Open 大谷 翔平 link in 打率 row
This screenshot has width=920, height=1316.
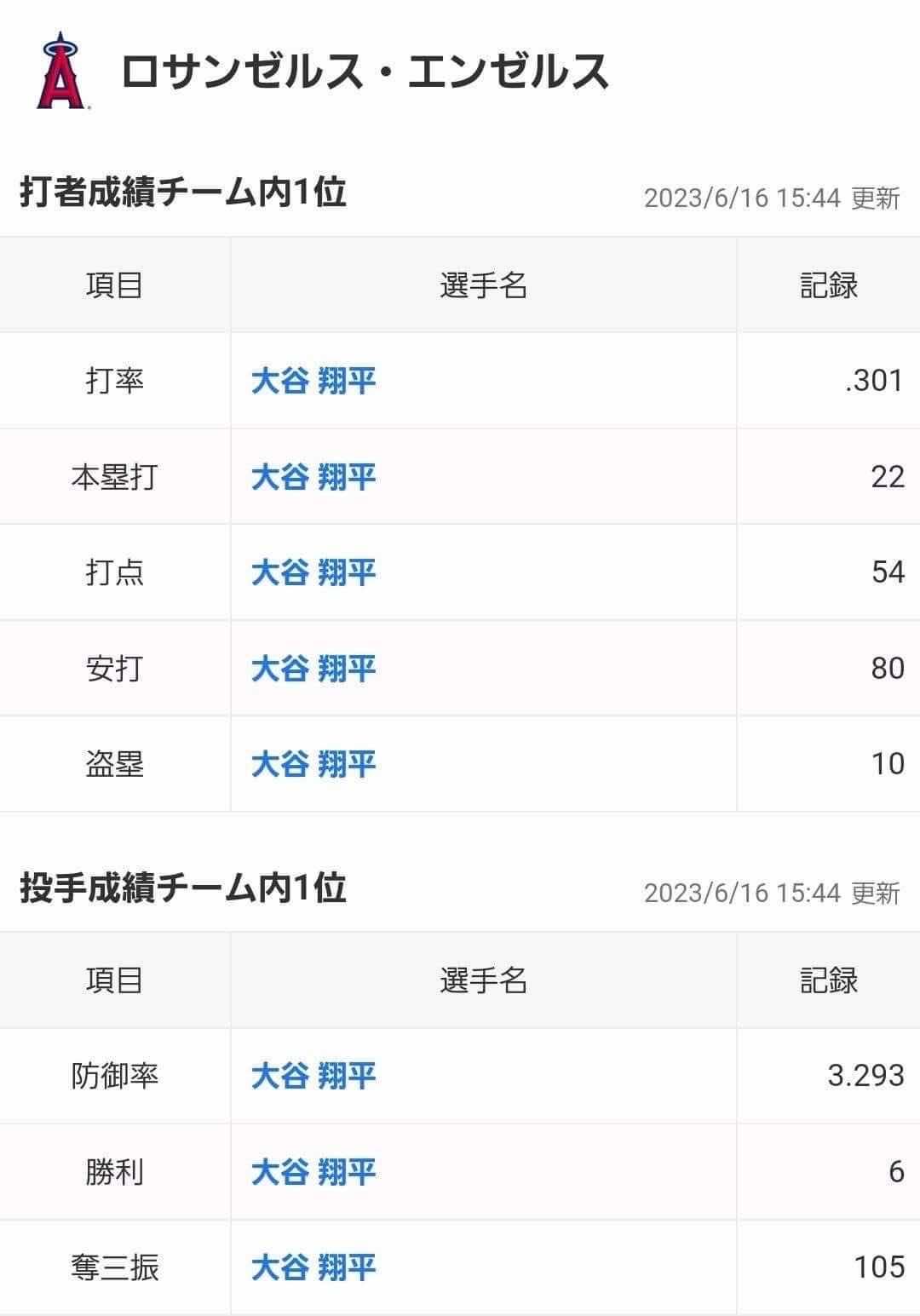(313, 381)
